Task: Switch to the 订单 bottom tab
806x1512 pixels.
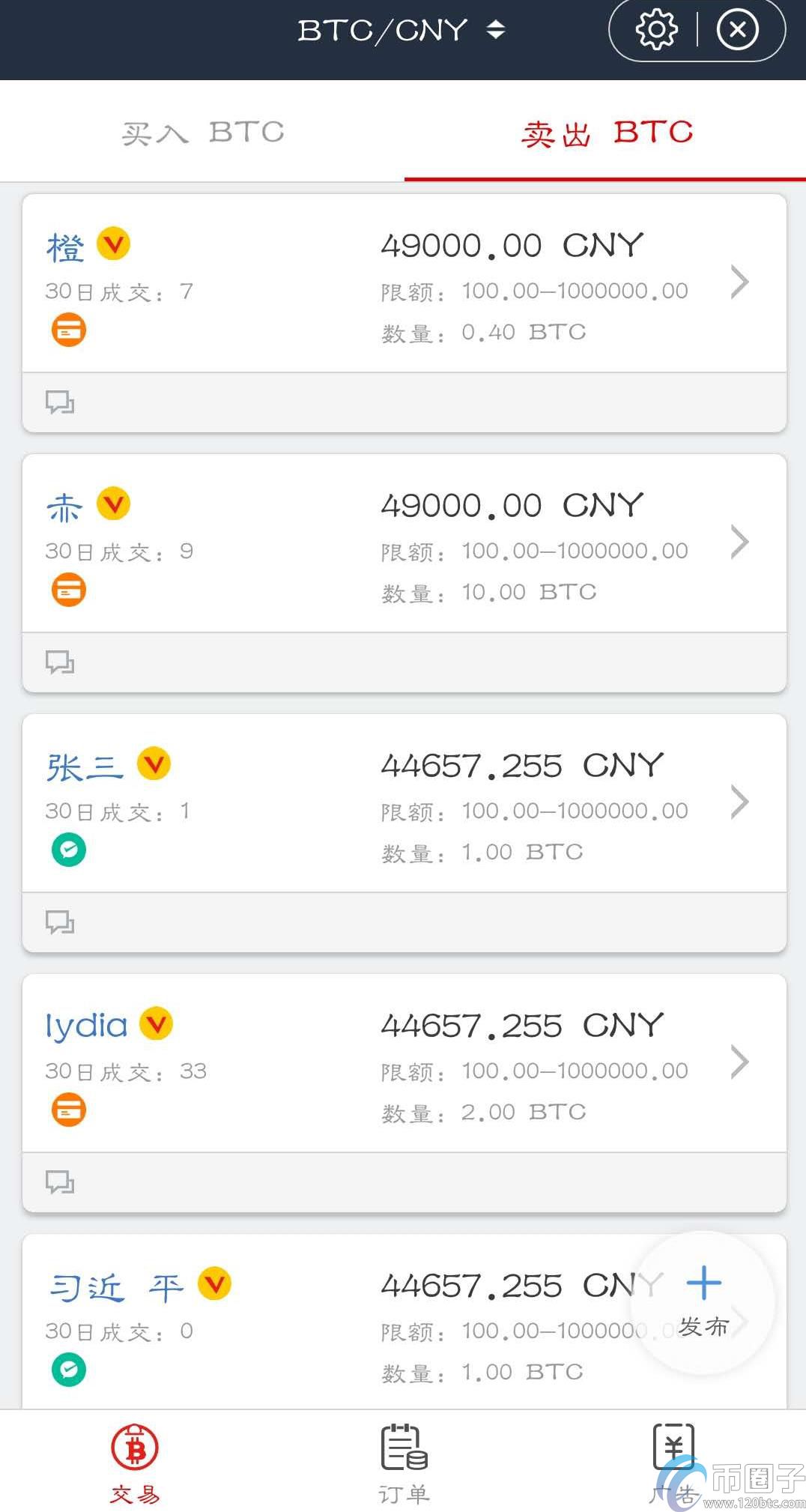Action: pyautogui.click(x=404, y=1463)
